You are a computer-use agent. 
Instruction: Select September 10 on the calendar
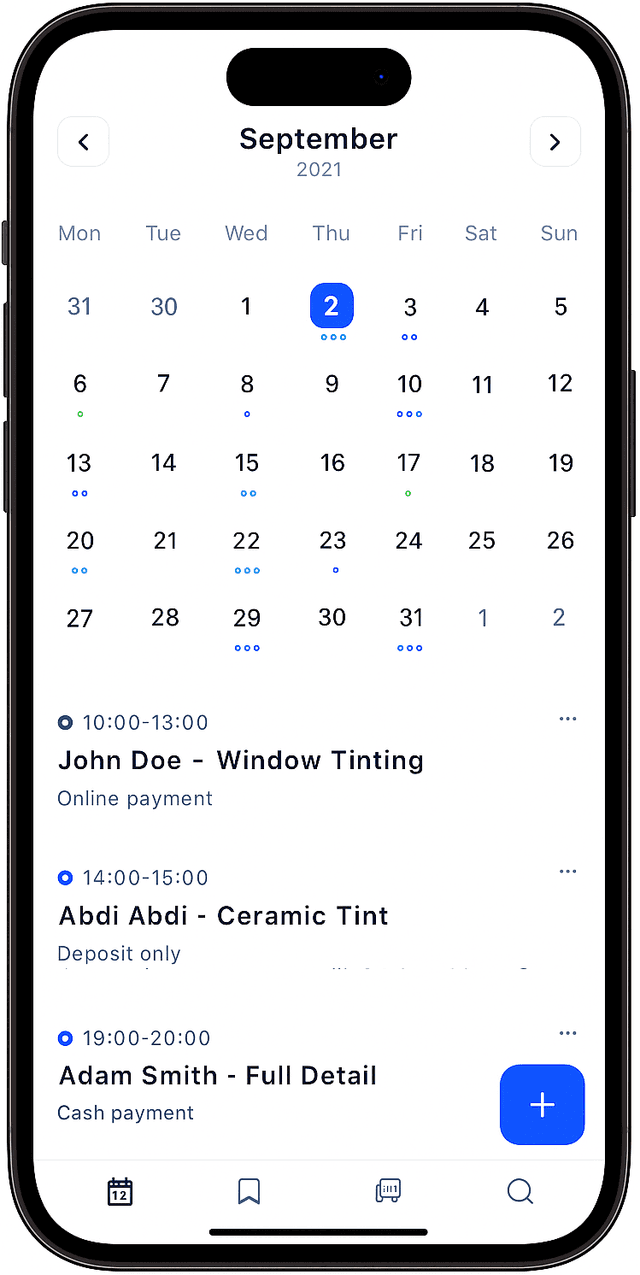(x=409, y=385)
